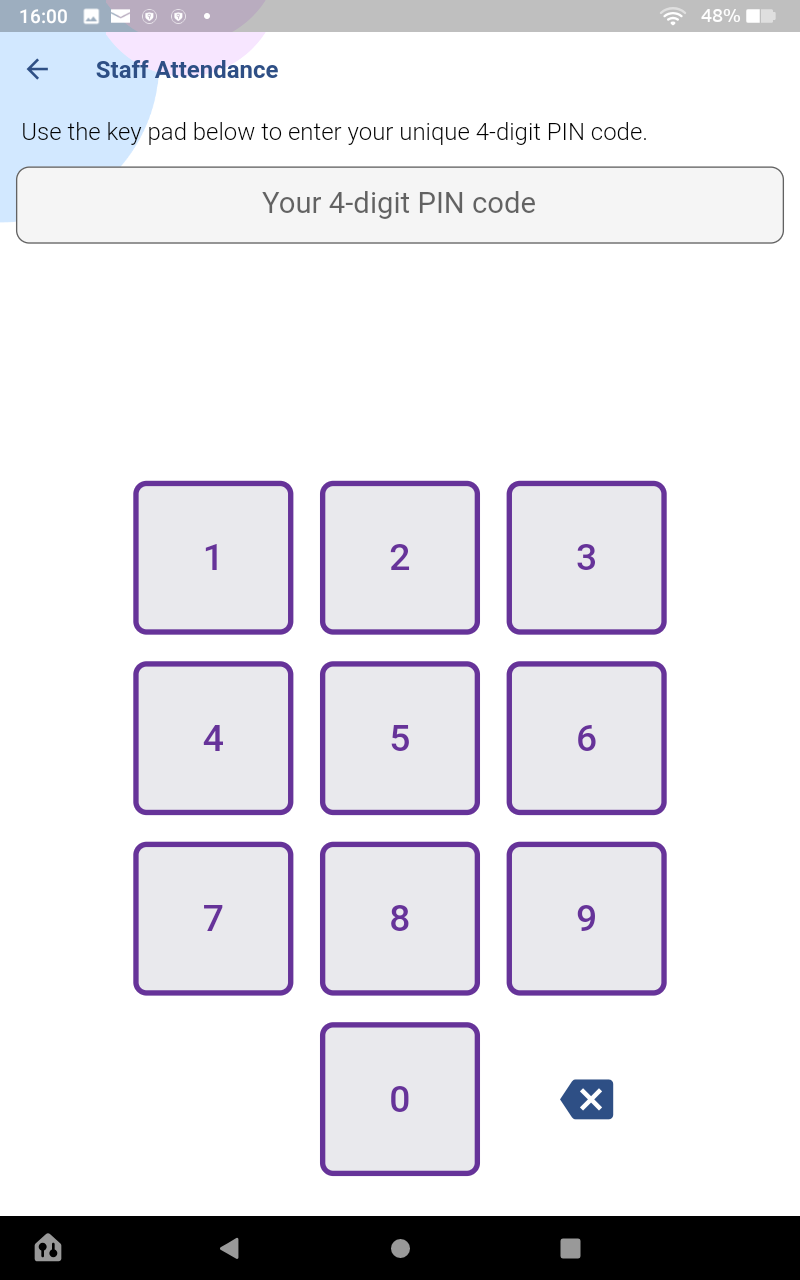The width and height of the screenshot is (800, 1280).
Task: Enter digit 7 on the keypad
Action: [213, 918]
